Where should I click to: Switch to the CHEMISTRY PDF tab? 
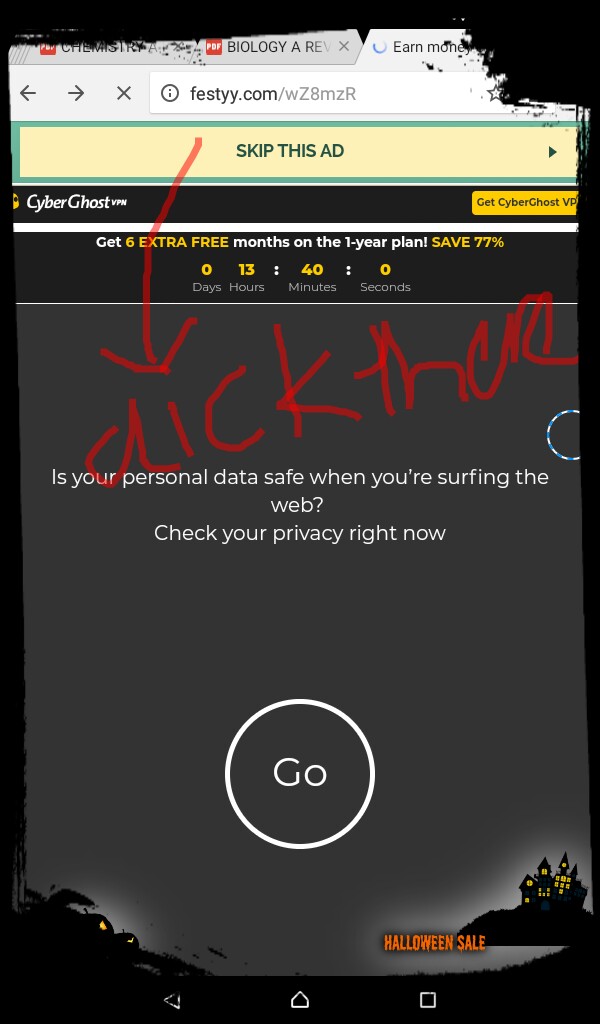[100, 47]
